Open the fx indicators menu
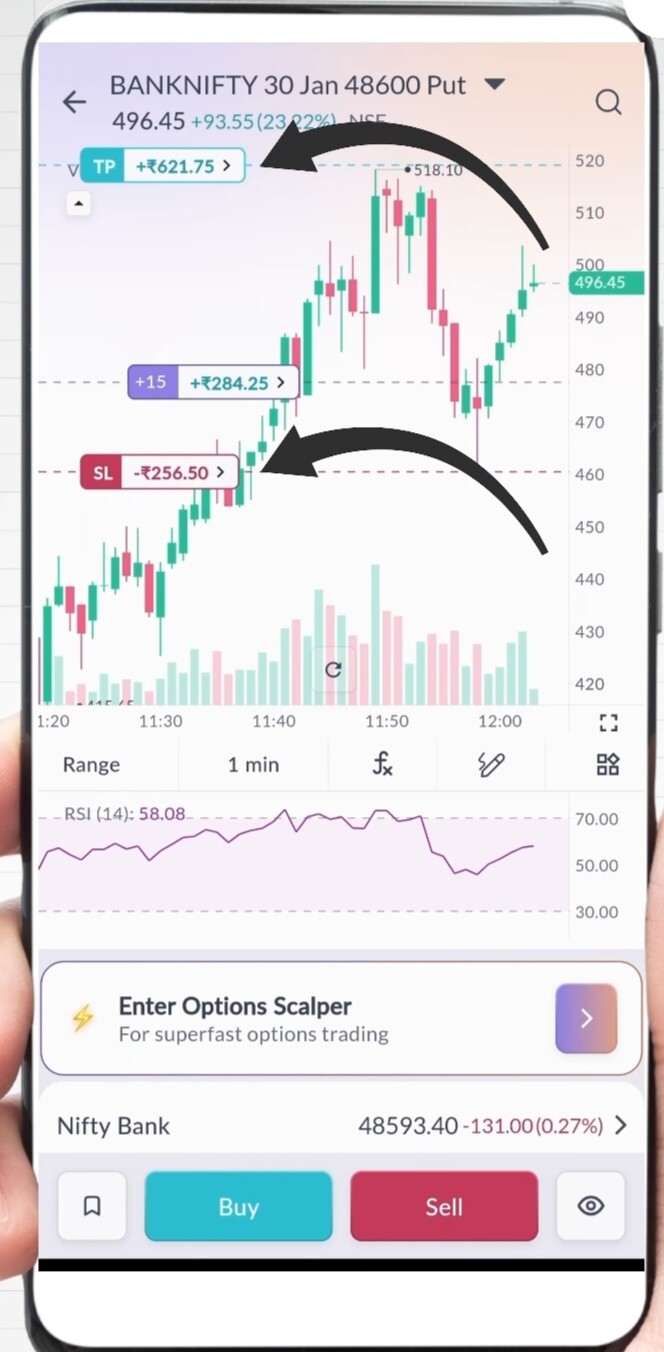The height and width of the screenshot is (1352, 664). click(382, 765)
